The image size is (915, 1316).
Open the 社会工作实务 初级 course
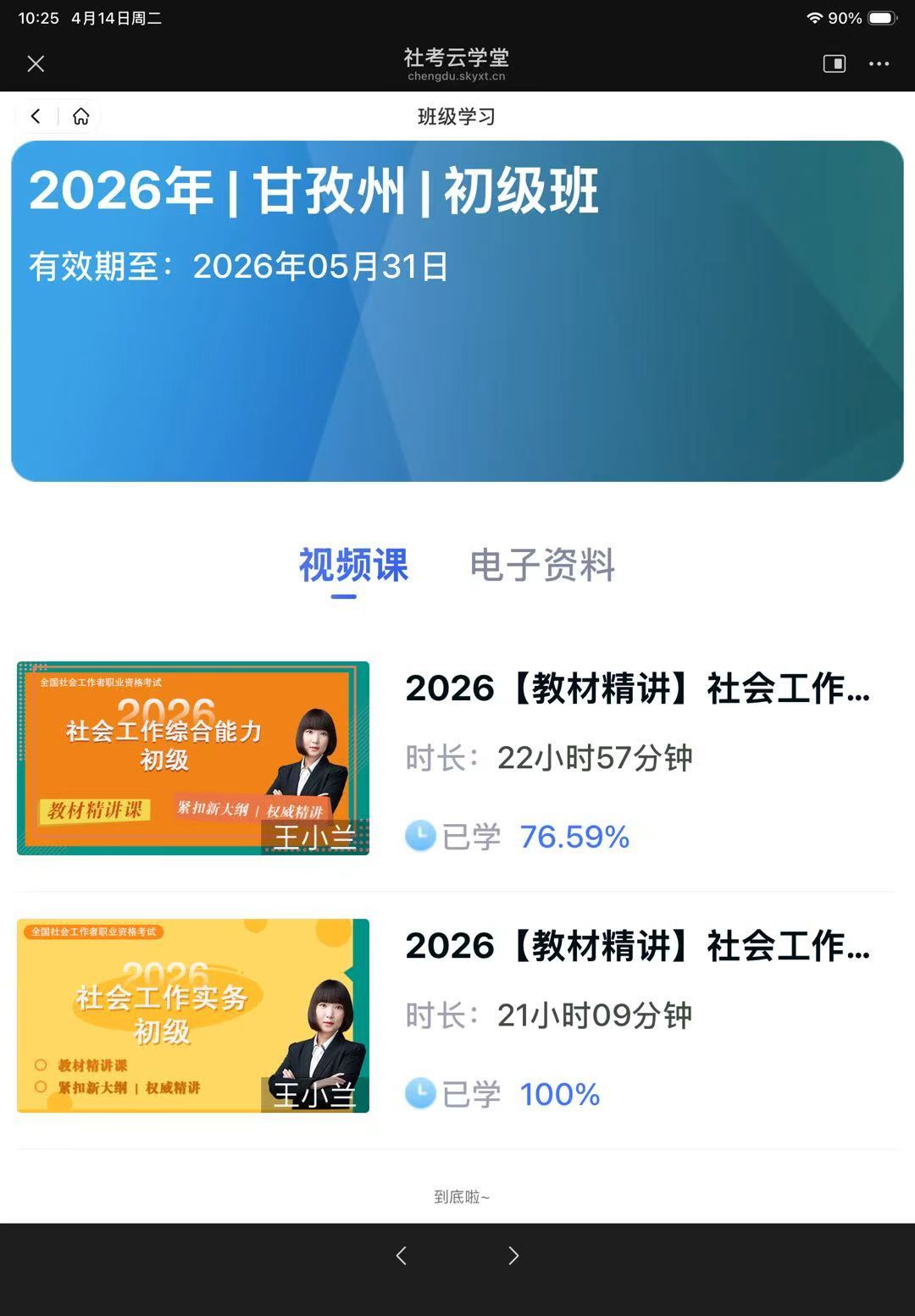pos(193,1015)
